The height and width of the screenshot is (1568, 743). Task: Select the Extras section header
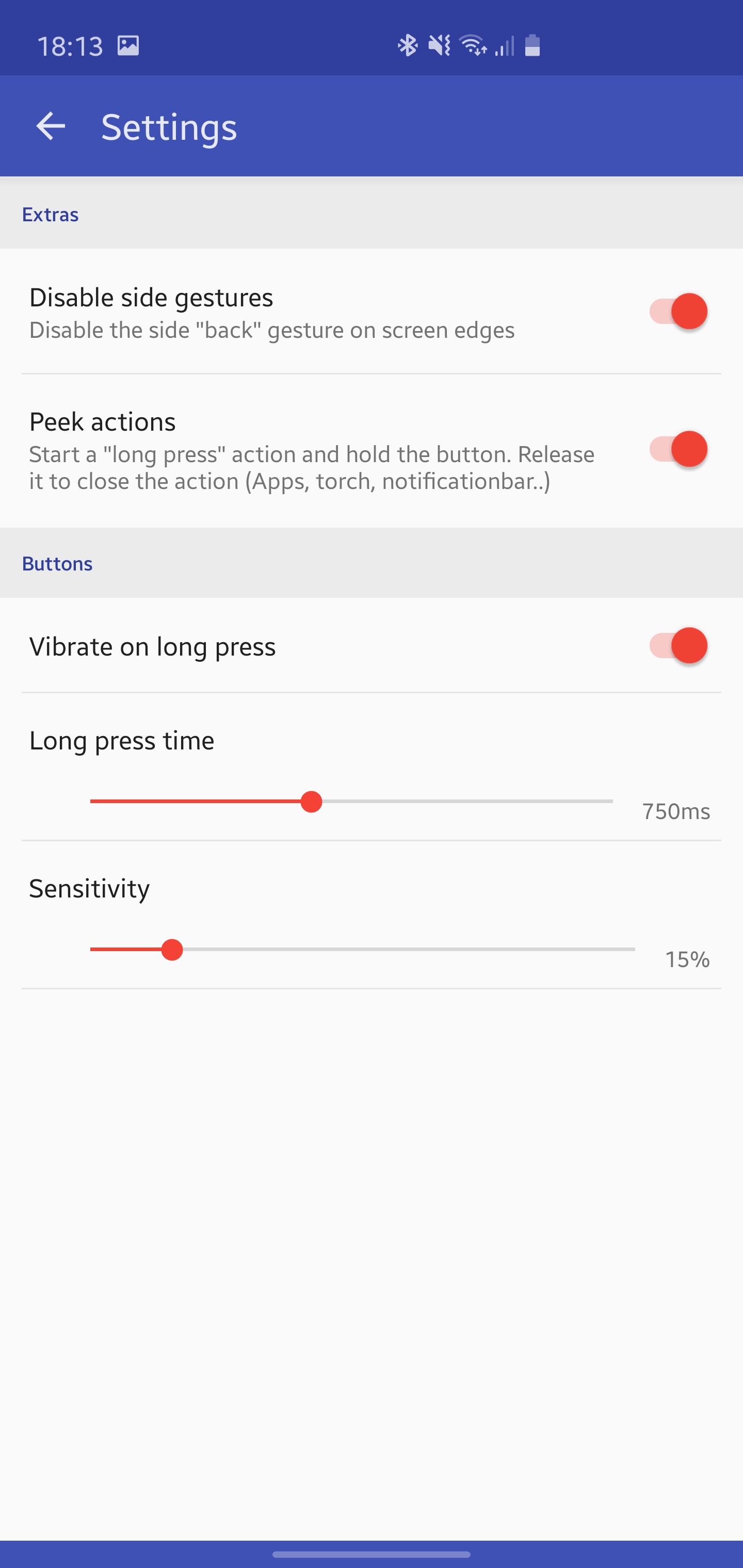pos(51,214)
